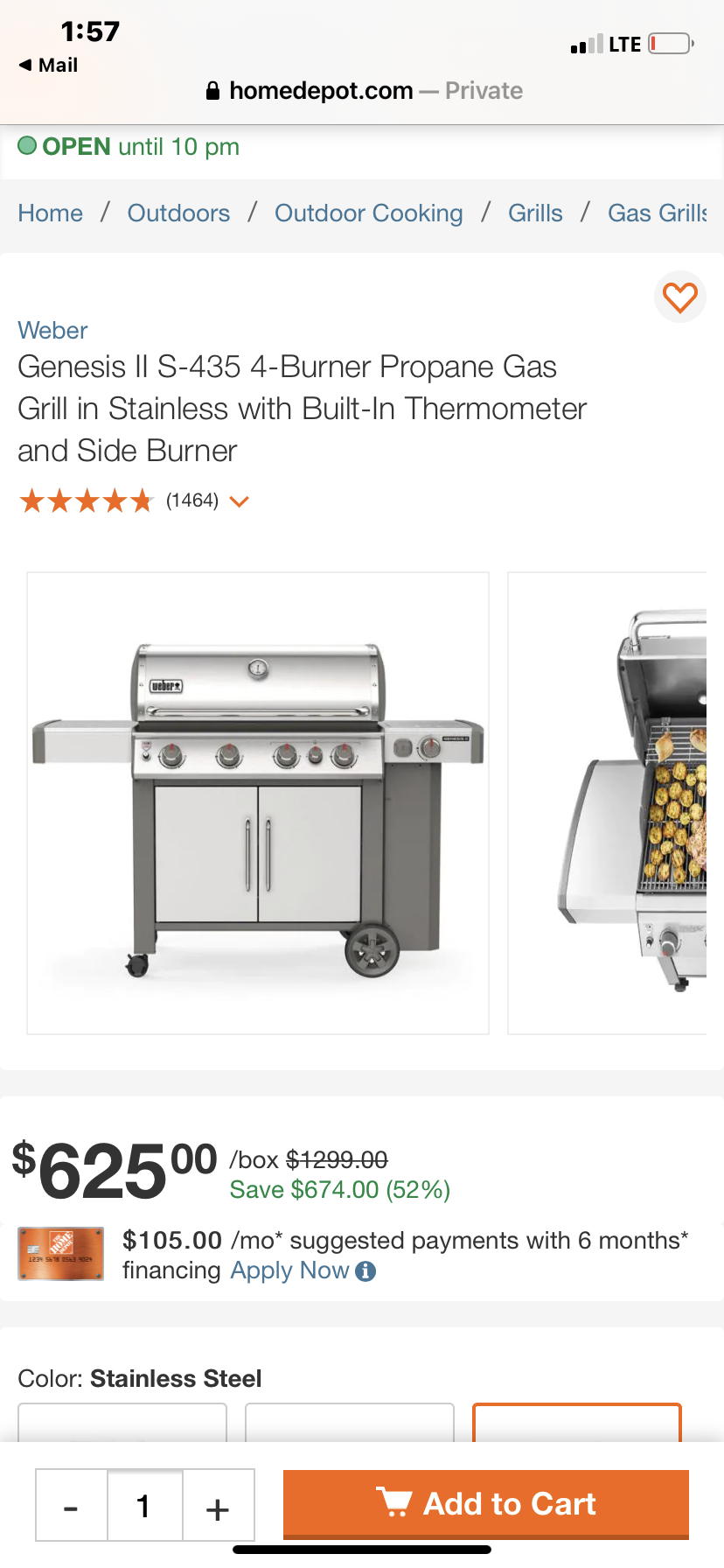
Task: Show the financing info icon details
Action: pyautogui.click(x=366, y=1271)
